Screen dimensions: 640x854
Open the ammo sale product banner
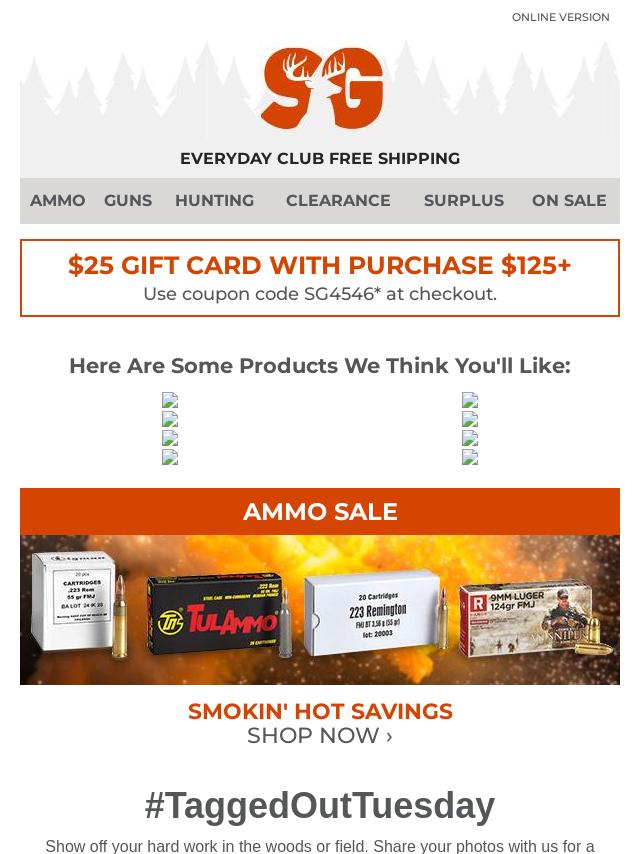click(x=320, y=610)
